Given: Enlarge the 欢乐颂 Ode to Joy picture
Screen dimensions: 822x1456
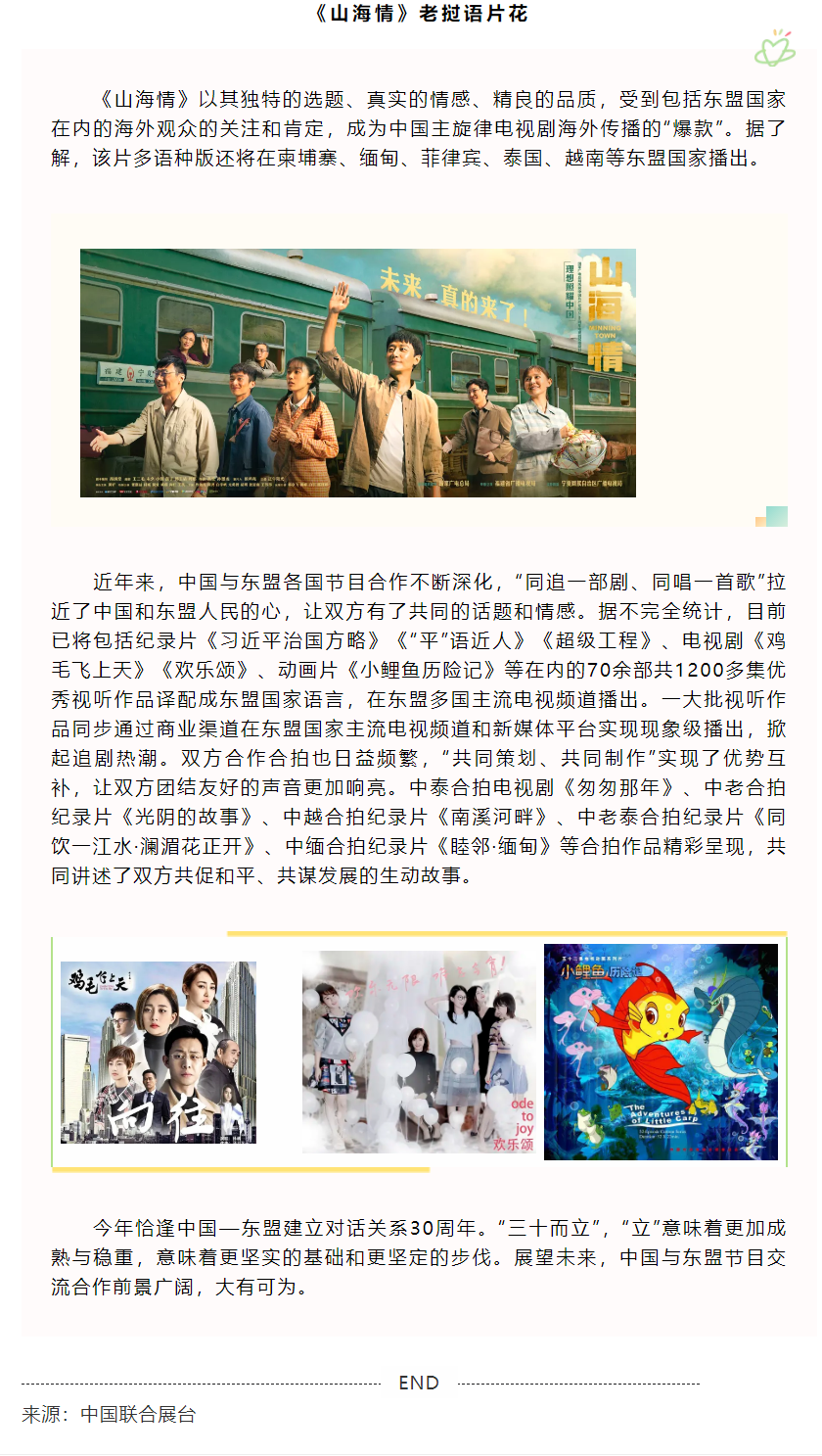Looking at the screenshot, I should 419,1052.
